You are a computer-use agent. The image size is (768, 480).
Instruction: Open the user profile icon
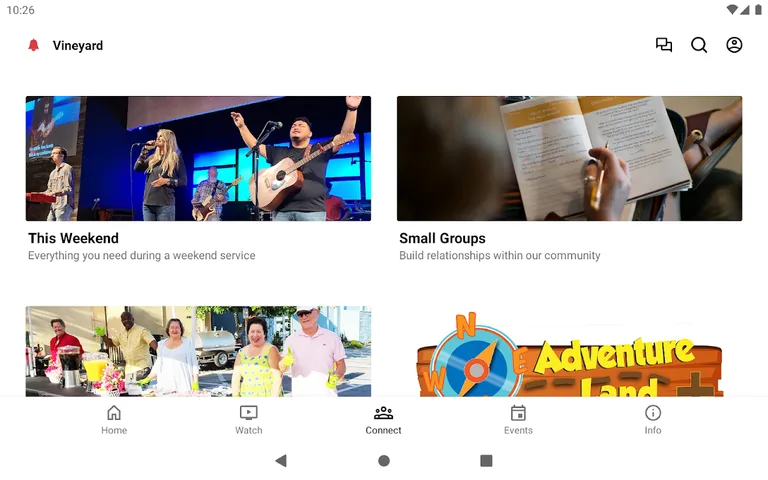734,45
